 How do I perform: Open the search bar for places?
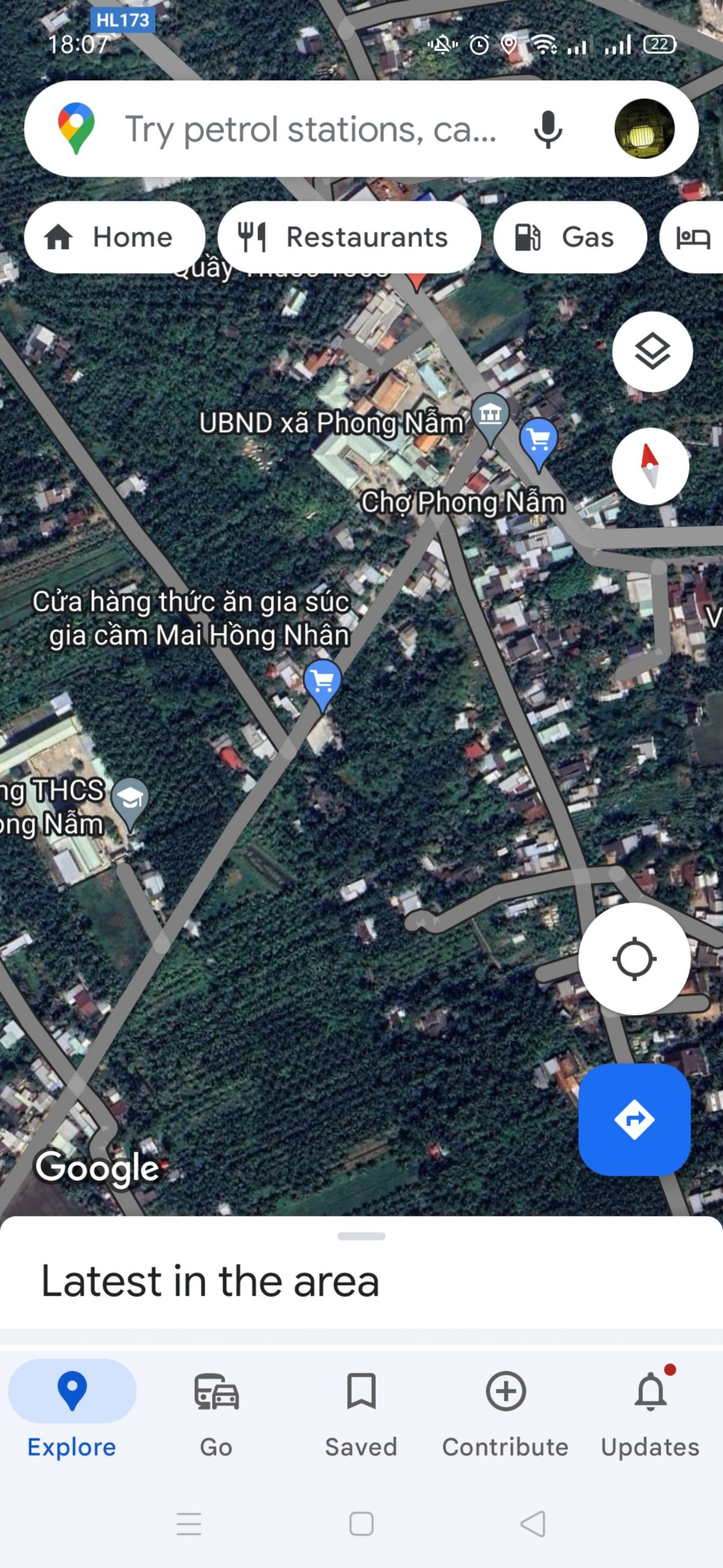click(x=310, y=129)
